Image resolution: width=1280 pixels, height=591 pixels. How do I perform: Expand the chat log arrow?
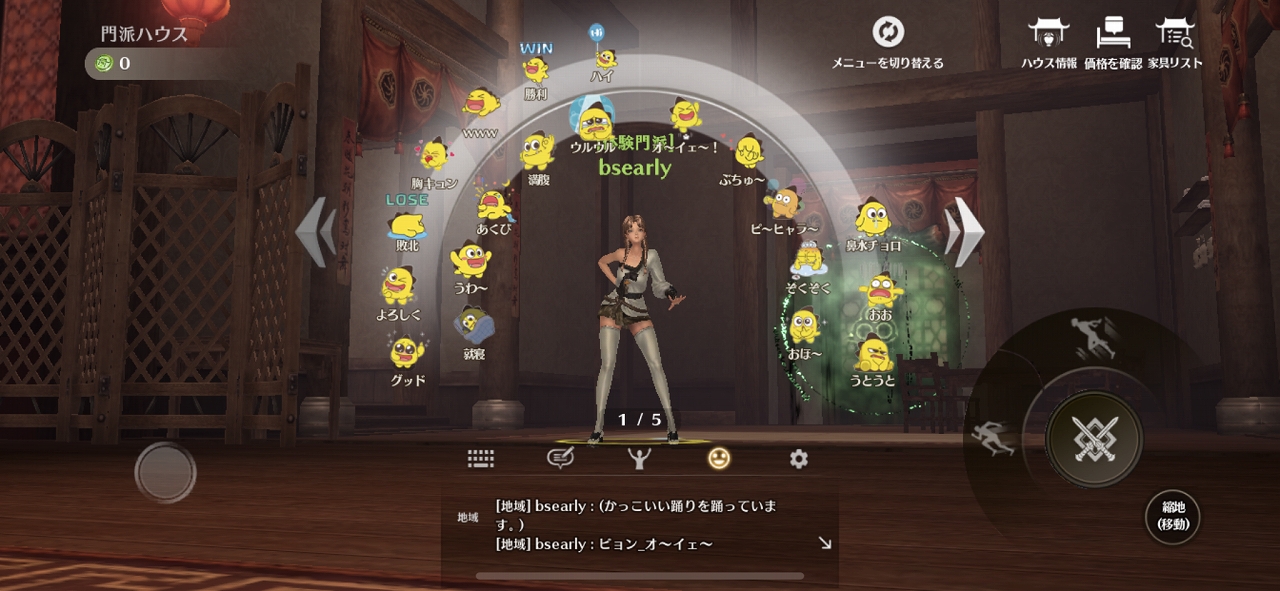click(x=824, y=543)
